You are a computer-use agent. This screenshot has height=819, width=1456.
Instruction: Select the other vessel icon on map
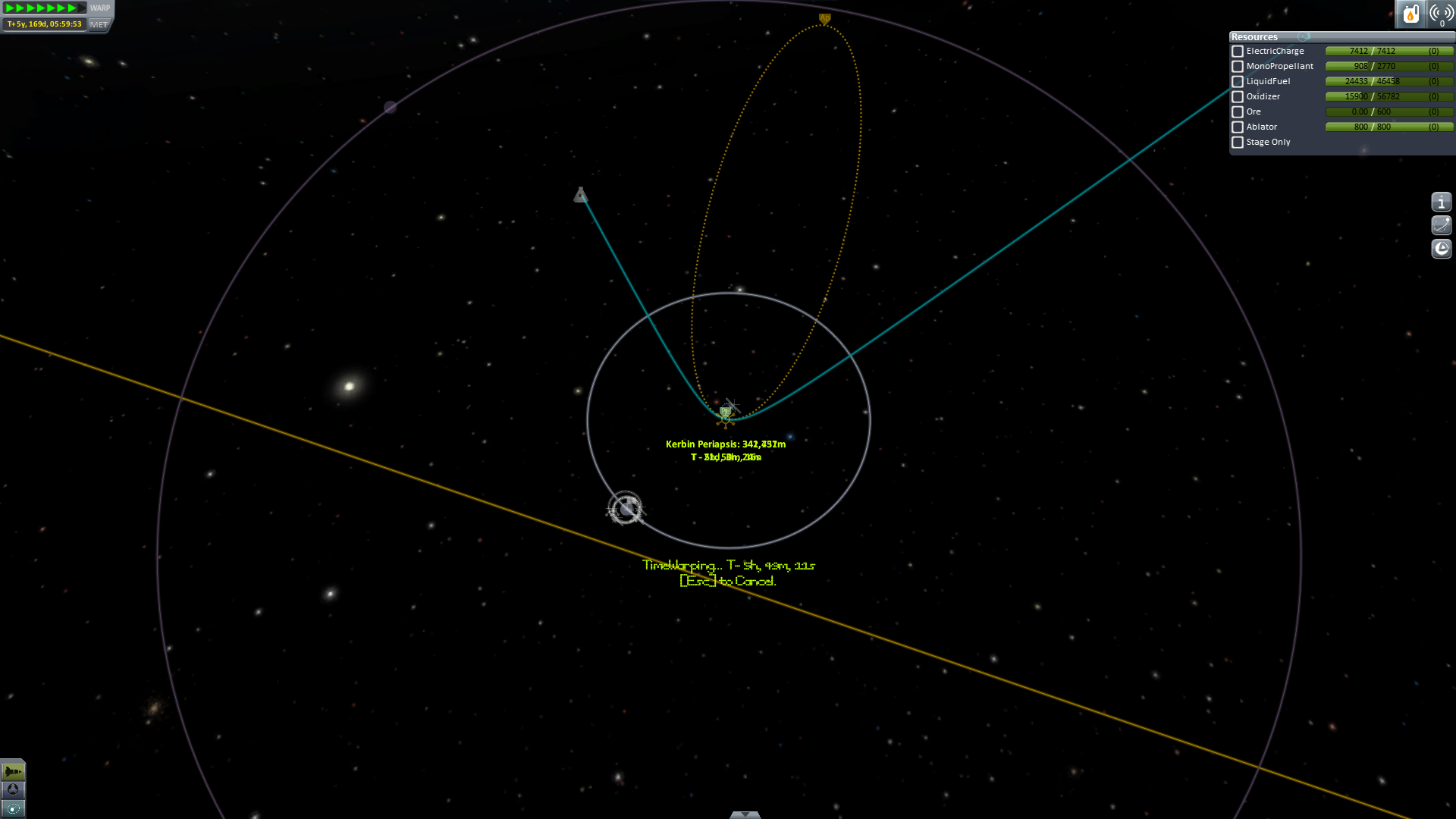pyautogui.click(x=580, y=196)
